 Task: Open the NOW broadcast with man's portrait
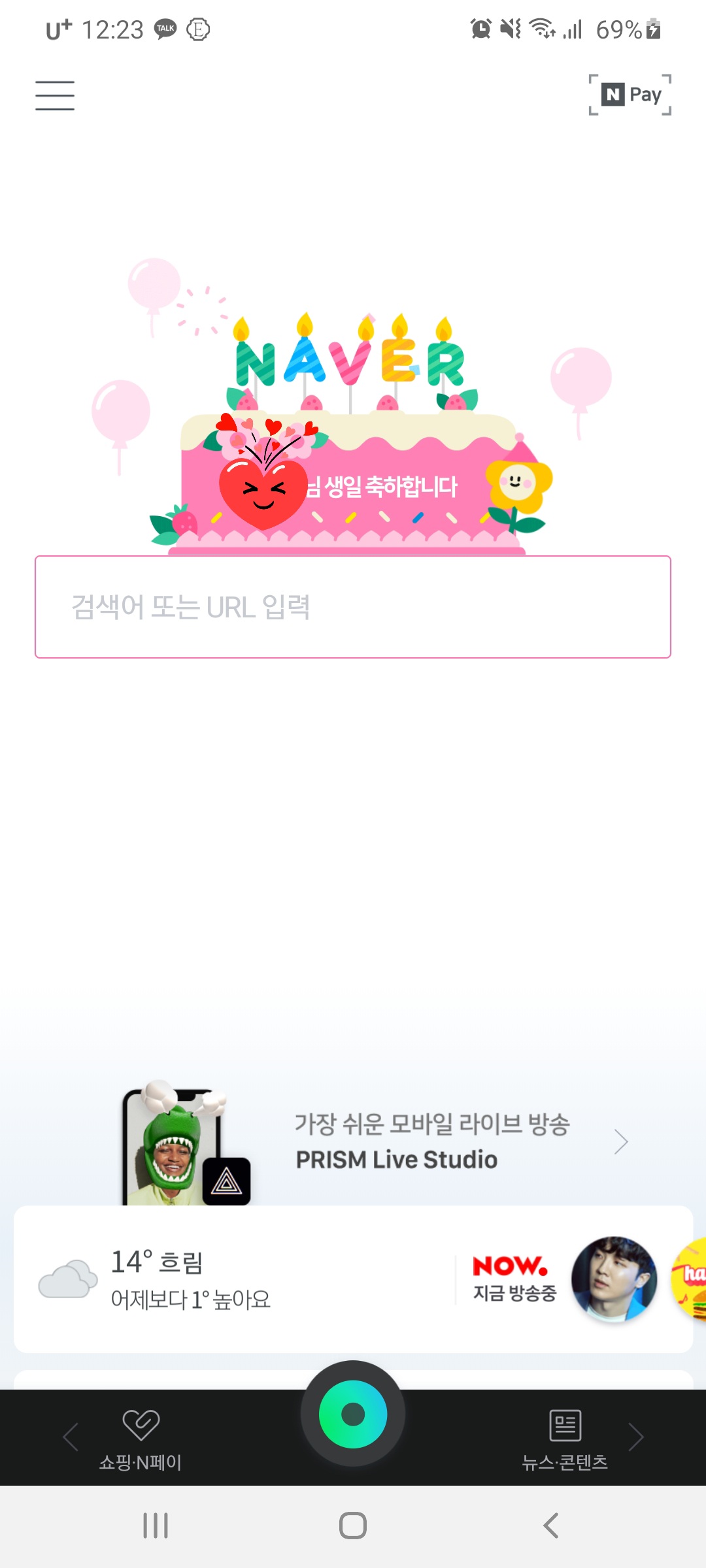[614, 1279]
